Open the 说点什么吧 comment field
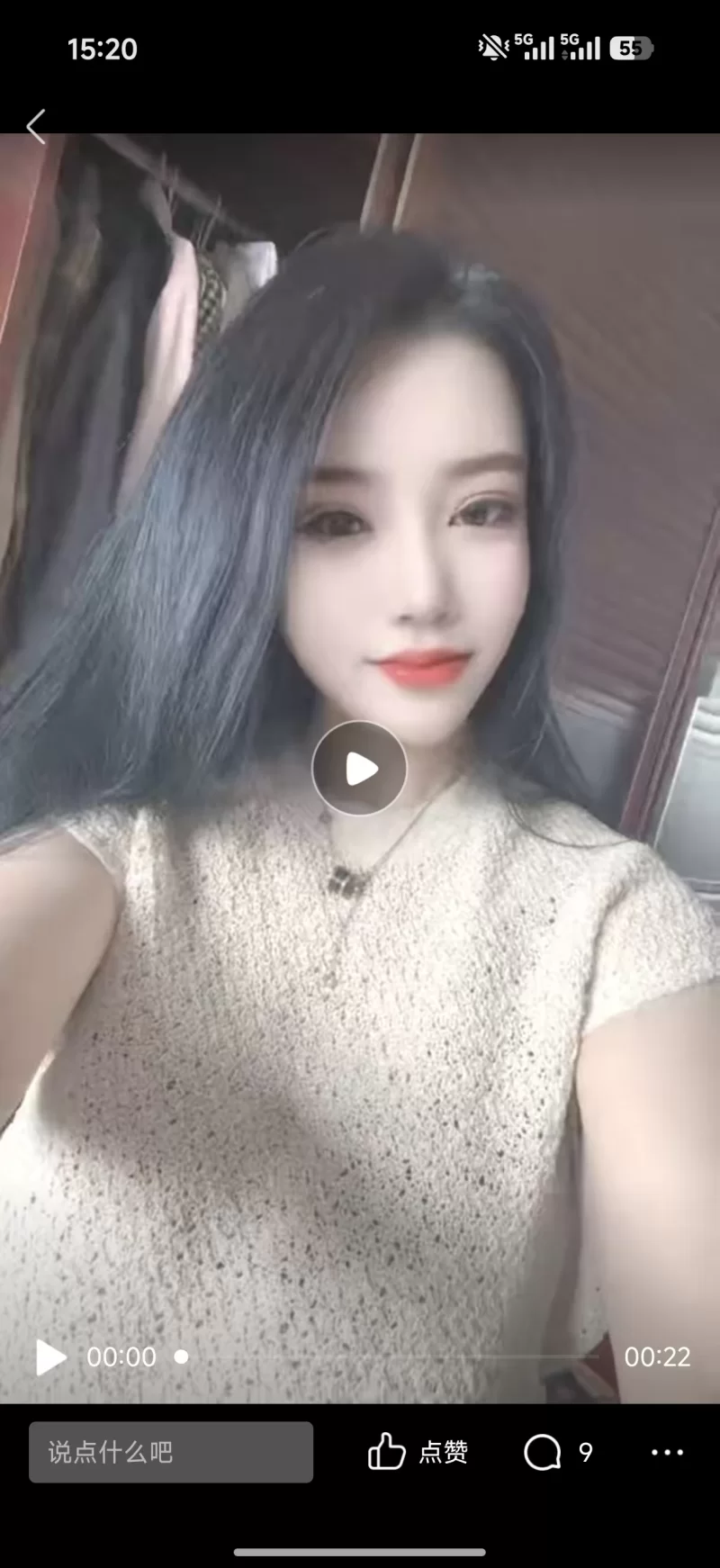Screen dimensions: 720x1568 pos(171,1452)
